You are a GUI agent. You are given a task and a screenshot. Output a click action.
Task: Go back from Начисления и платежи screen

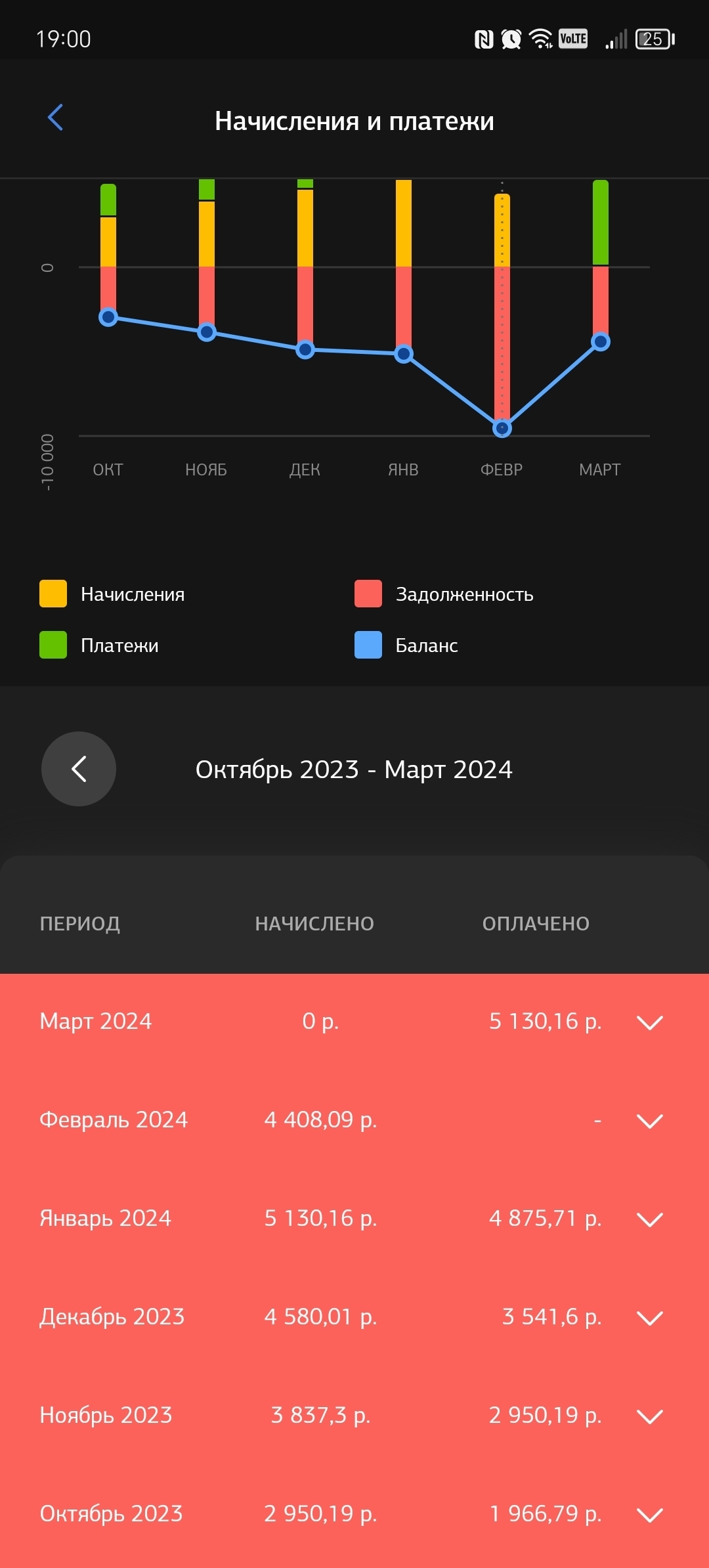coord(56,118)
